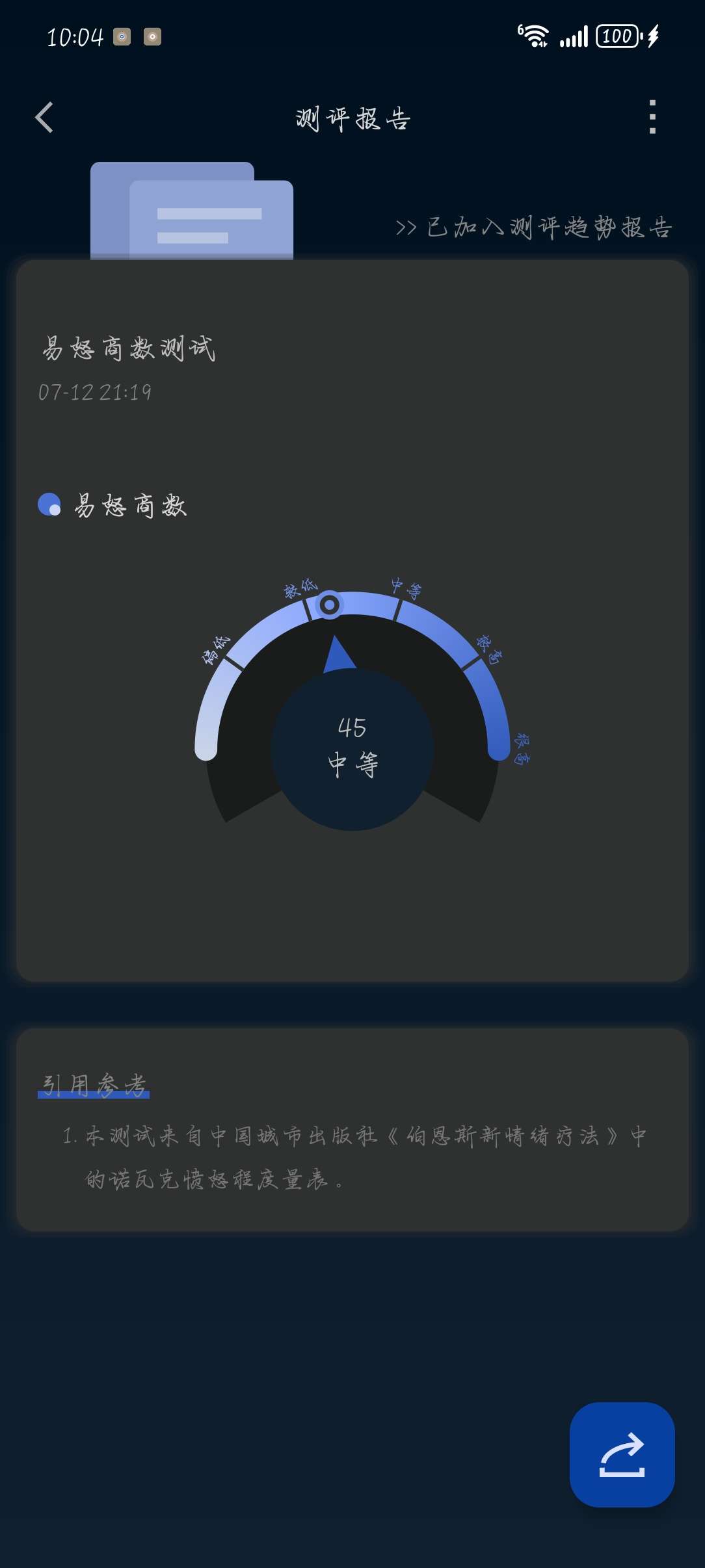Tap the blue share floating button
The image size is (705, 1568).
coord(622,1454)
